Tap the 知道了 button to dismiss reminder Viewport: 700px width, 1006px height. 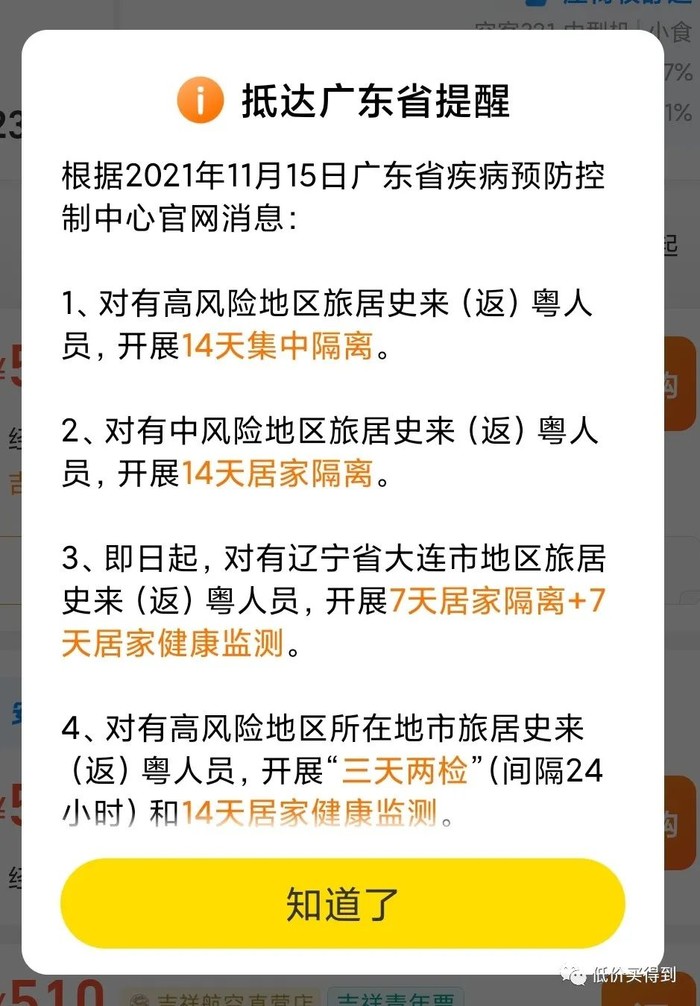(343, 903)
